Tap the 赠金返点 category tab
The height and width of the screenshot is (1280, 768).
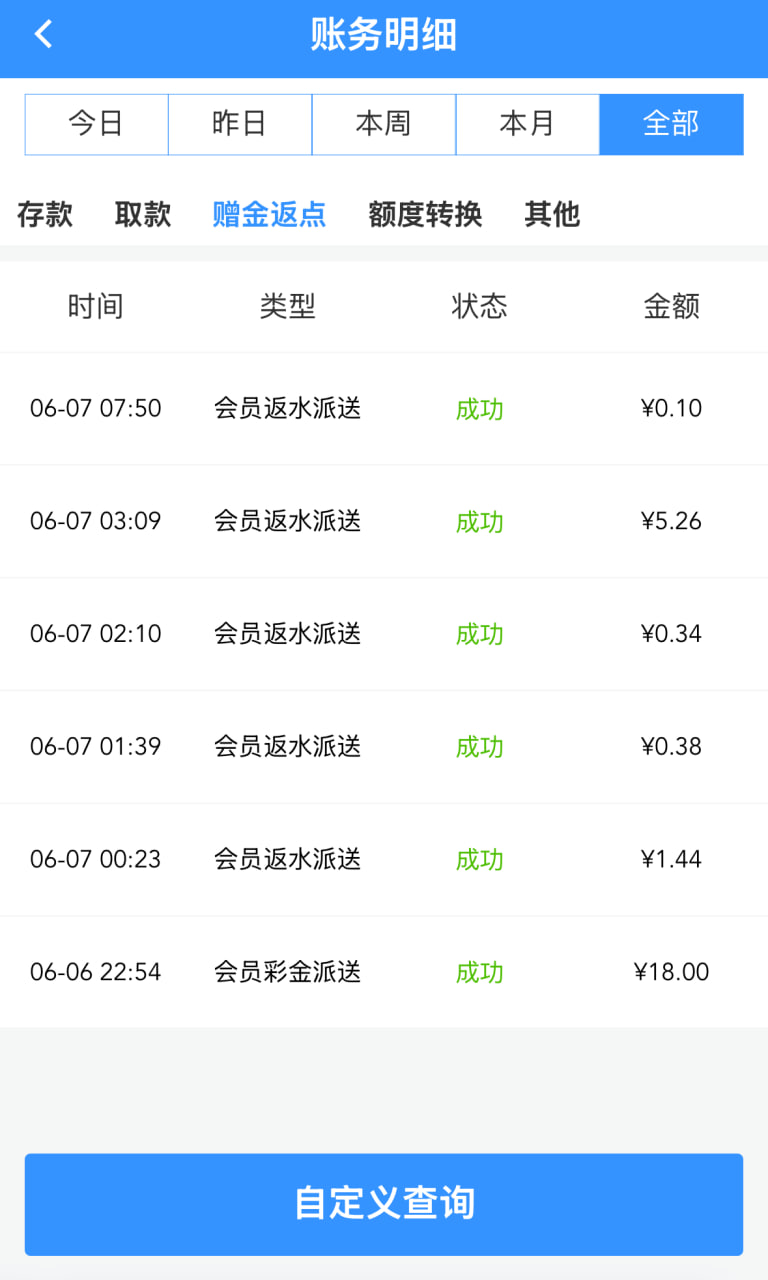(269, 214)
